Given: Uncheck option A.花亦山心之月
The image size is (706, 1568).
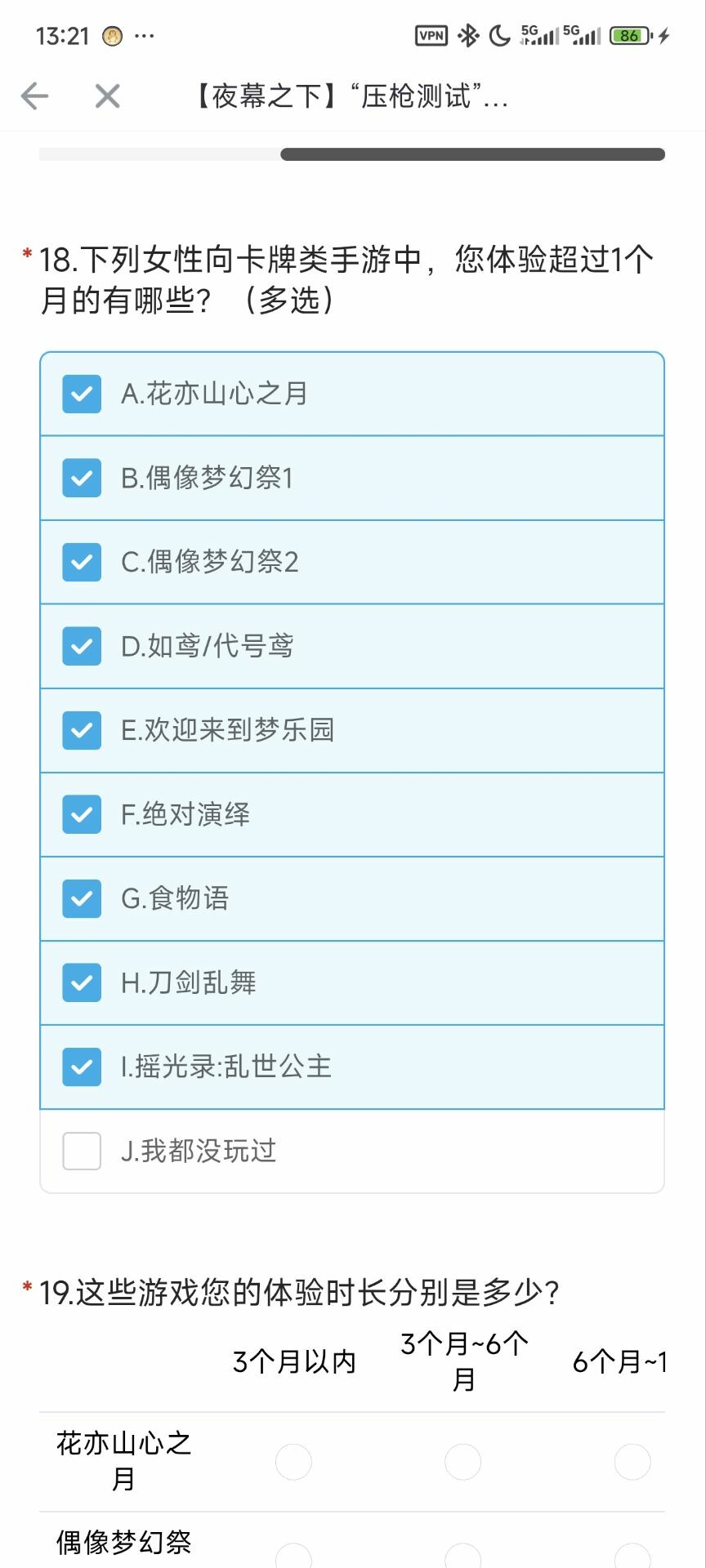Looking at the screenshot, I should [82, 394].
